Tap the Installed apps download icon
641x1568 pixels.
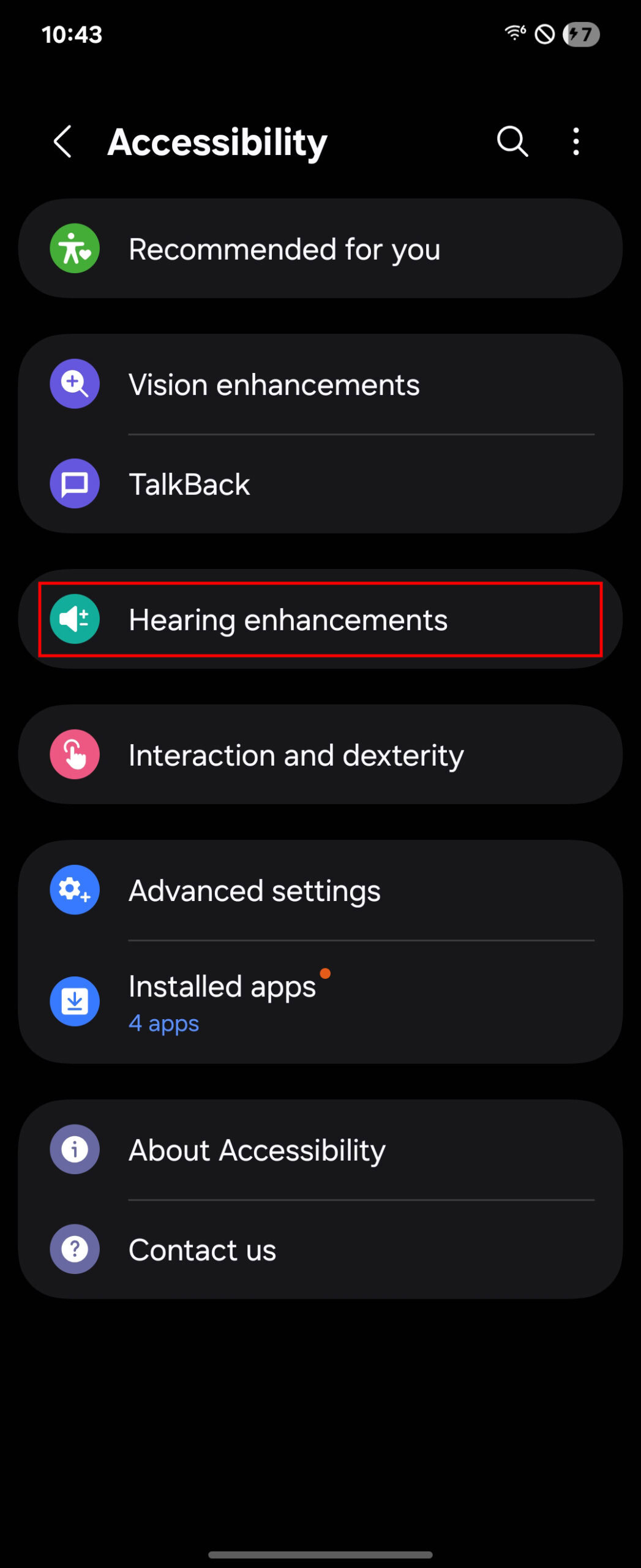point(74,1001)
